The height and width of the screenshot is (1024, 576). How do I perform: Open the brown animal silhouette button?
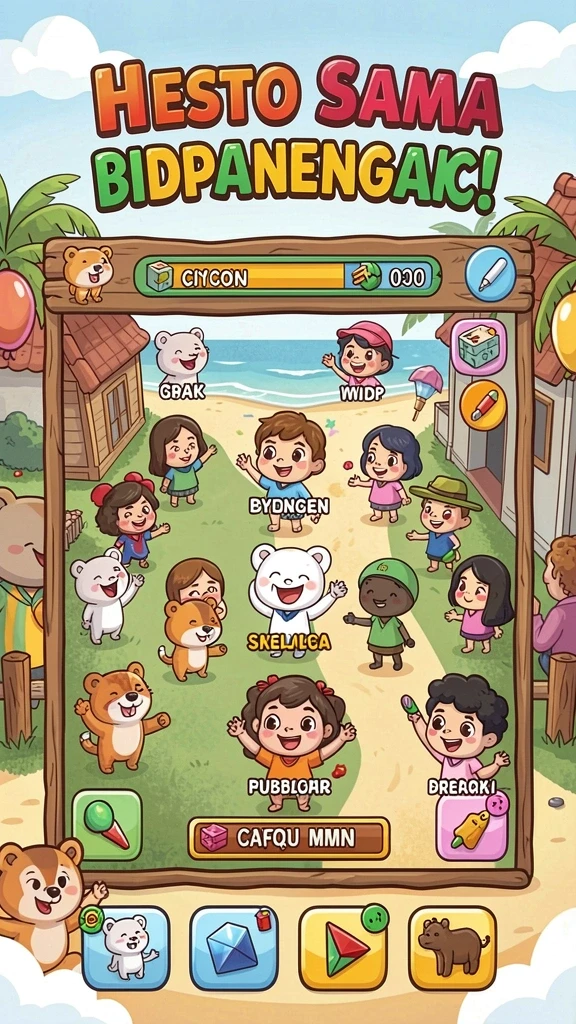453,948
